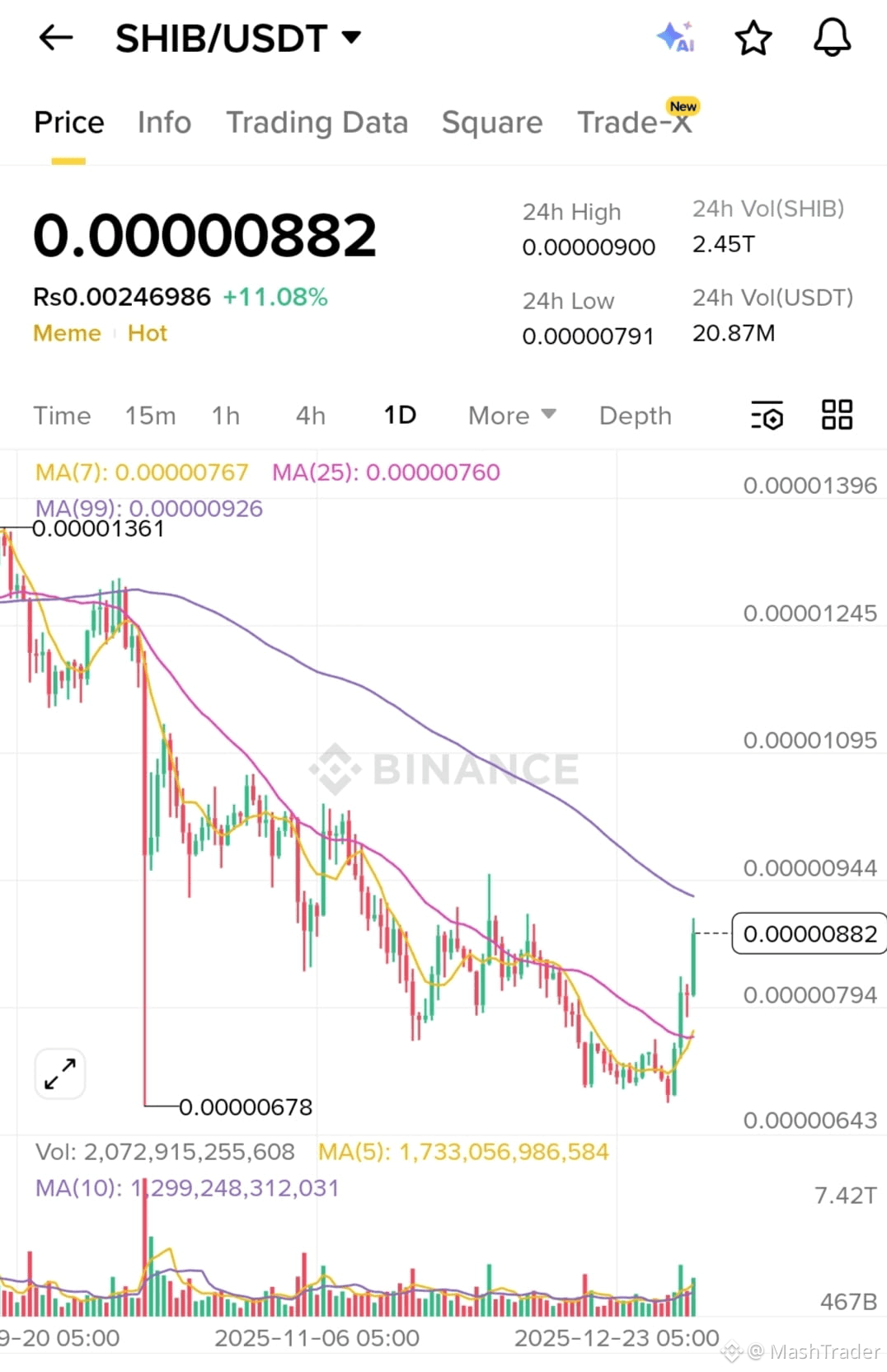Open the Depth view option
This screenshot has height=1372, width=887.
tap(634, 416)
